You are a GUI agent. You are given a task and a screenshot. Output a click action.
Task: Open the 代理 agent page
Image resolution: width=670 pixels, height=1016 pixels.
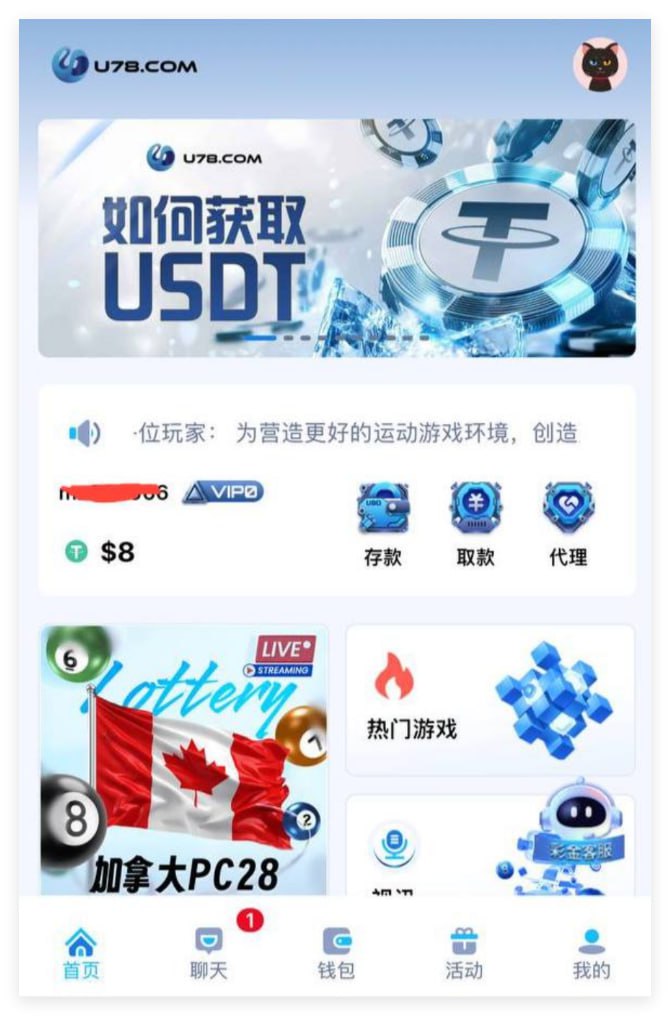[568, 524]
